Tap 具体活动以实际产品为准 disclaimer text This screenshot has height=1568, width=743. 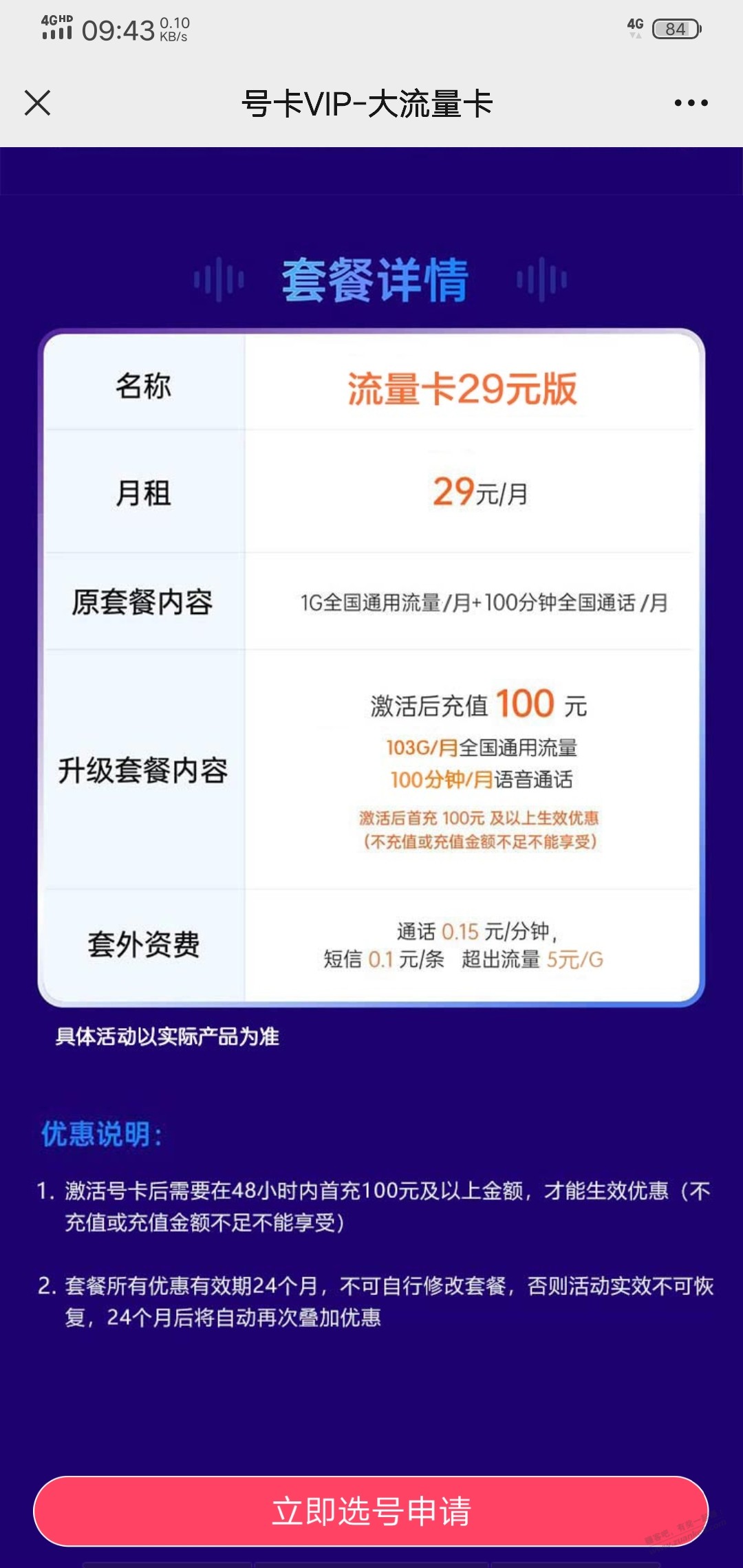tap(169, 1037)
